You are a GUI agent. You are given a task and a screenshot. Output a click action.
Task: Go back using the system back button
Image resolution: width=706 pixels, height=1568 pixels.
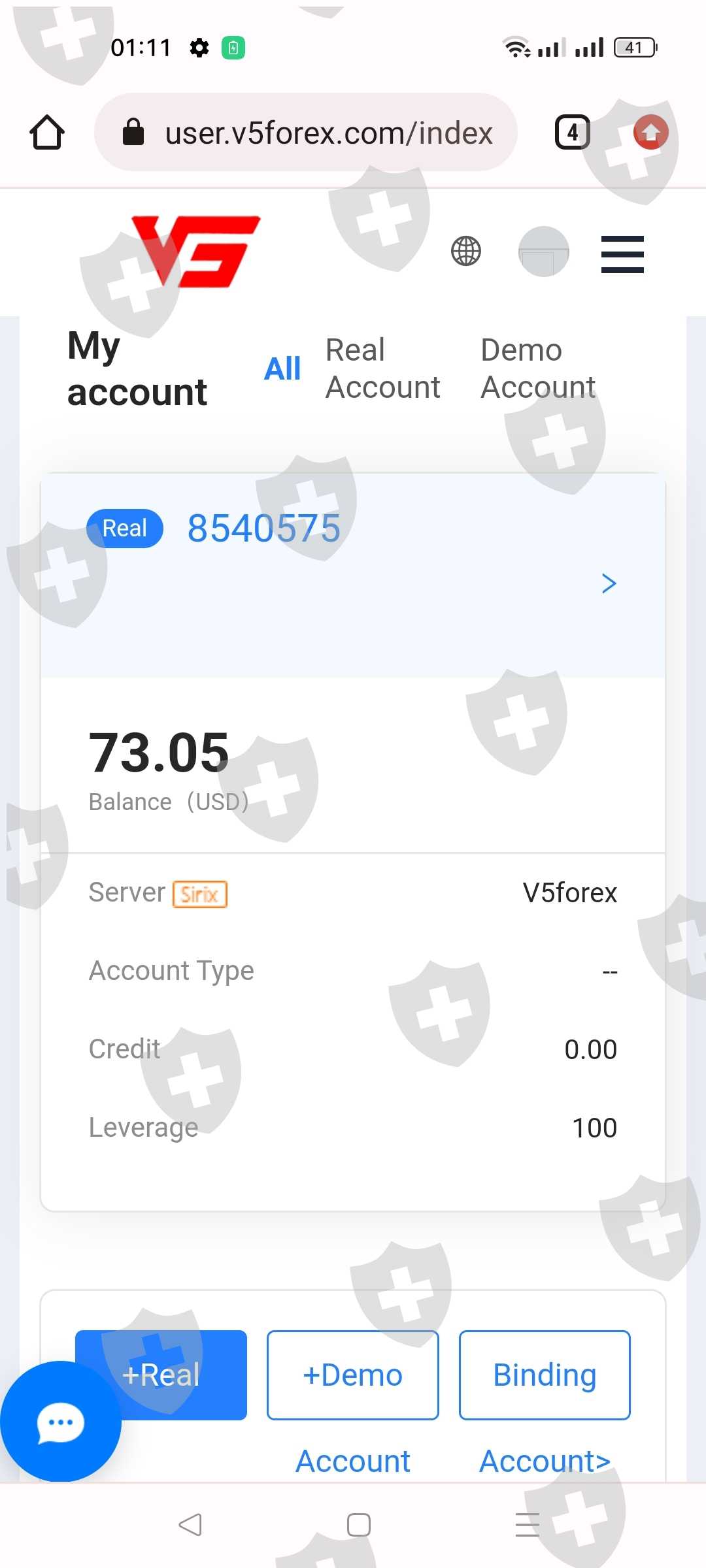[190, 1525]
